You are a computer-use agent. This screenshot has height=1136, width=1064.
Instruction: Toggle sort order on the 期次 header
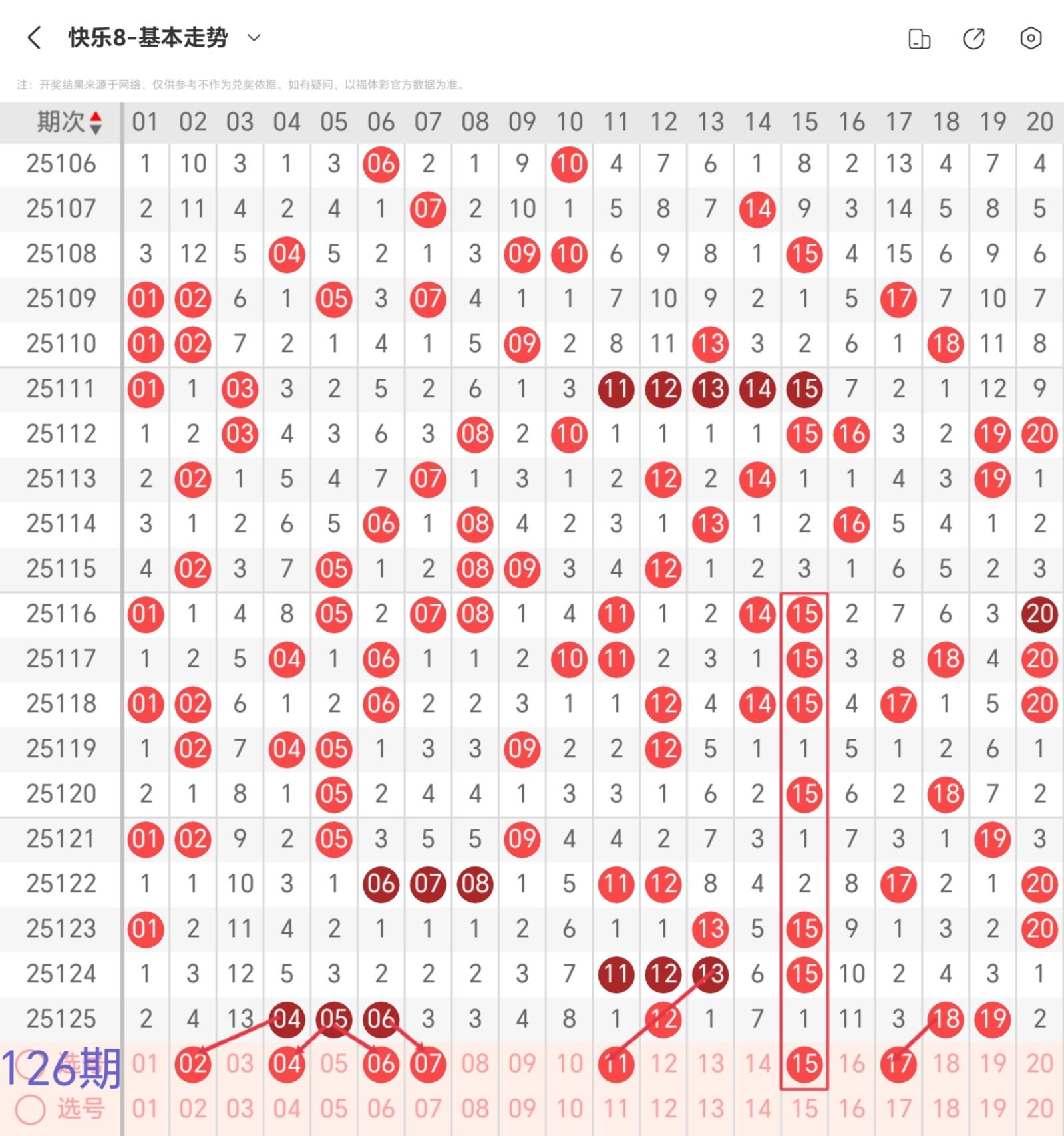click(x=69, y=122)
